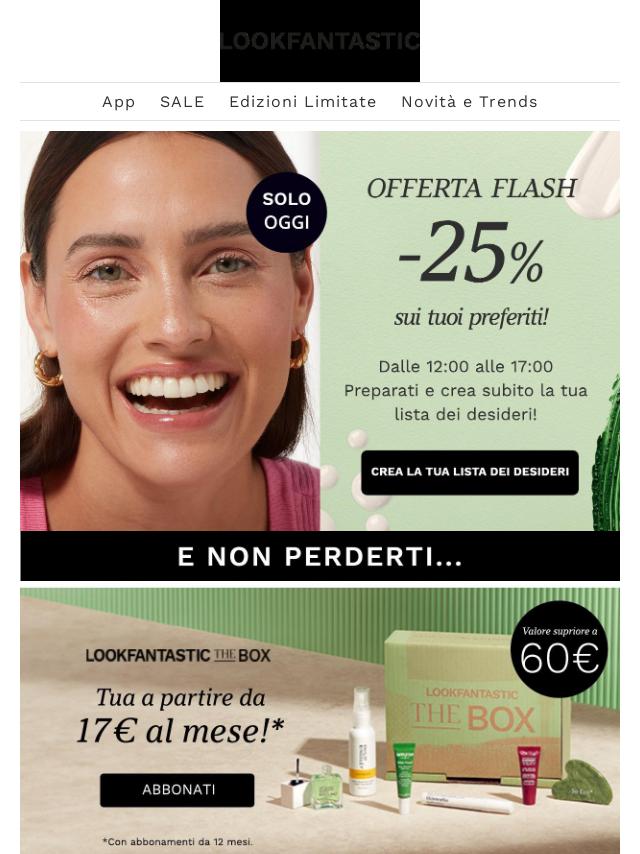Screen dimensions: 640x854
Task: Subscribe with the ABBONATI button
Action: tap(177, 790)
